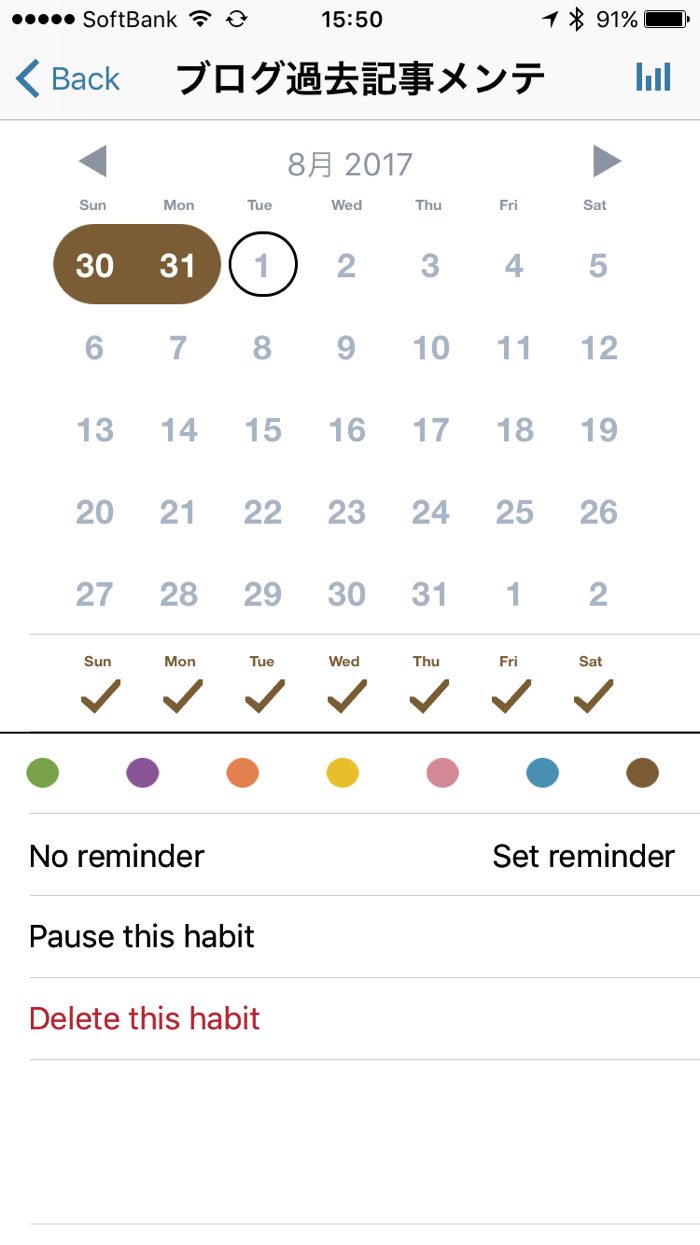Select the pink color dot

443,773
